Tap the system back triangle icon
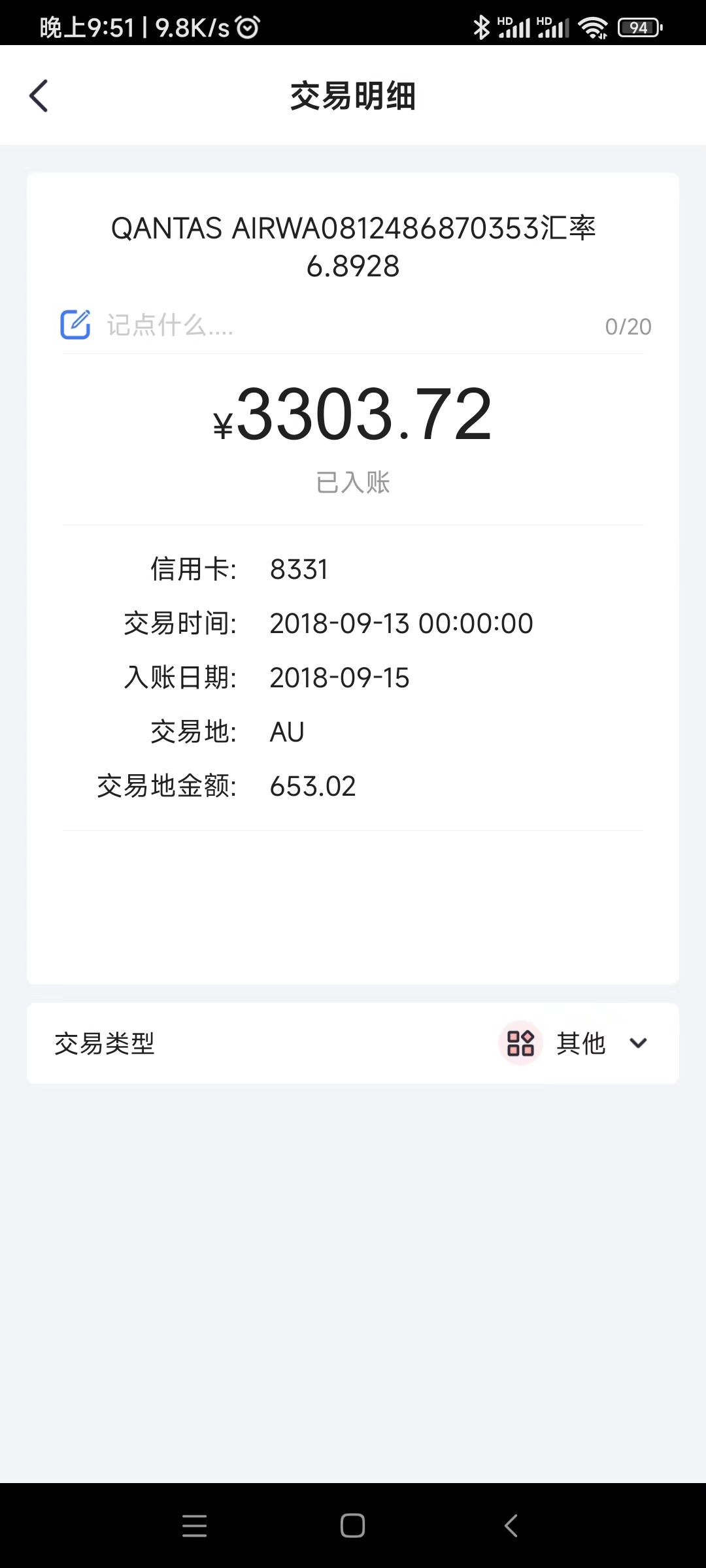The height and width of the screenshot is (1568, 706). tap(512, 1526)
